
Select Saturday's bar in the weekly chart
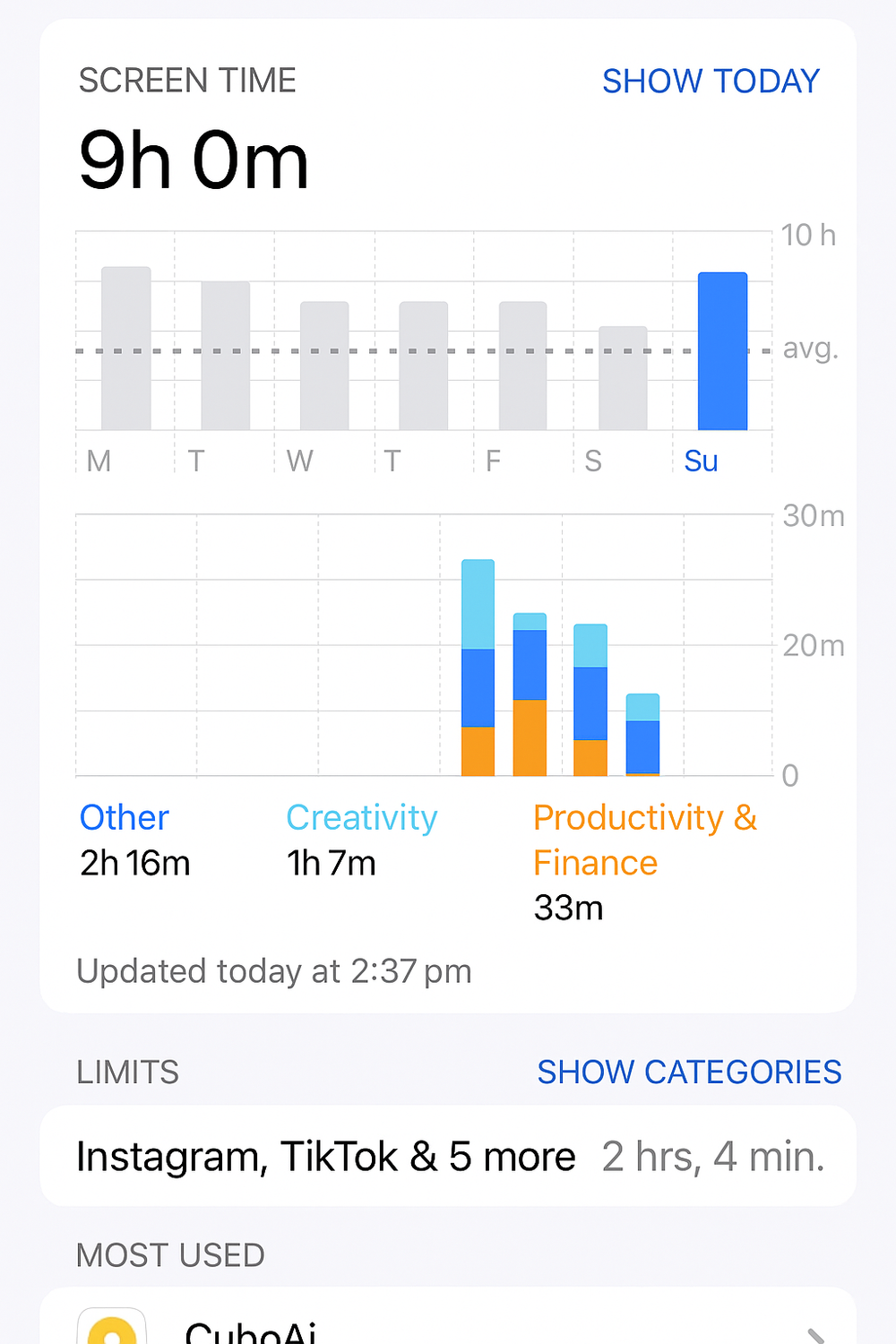point(623,378)
